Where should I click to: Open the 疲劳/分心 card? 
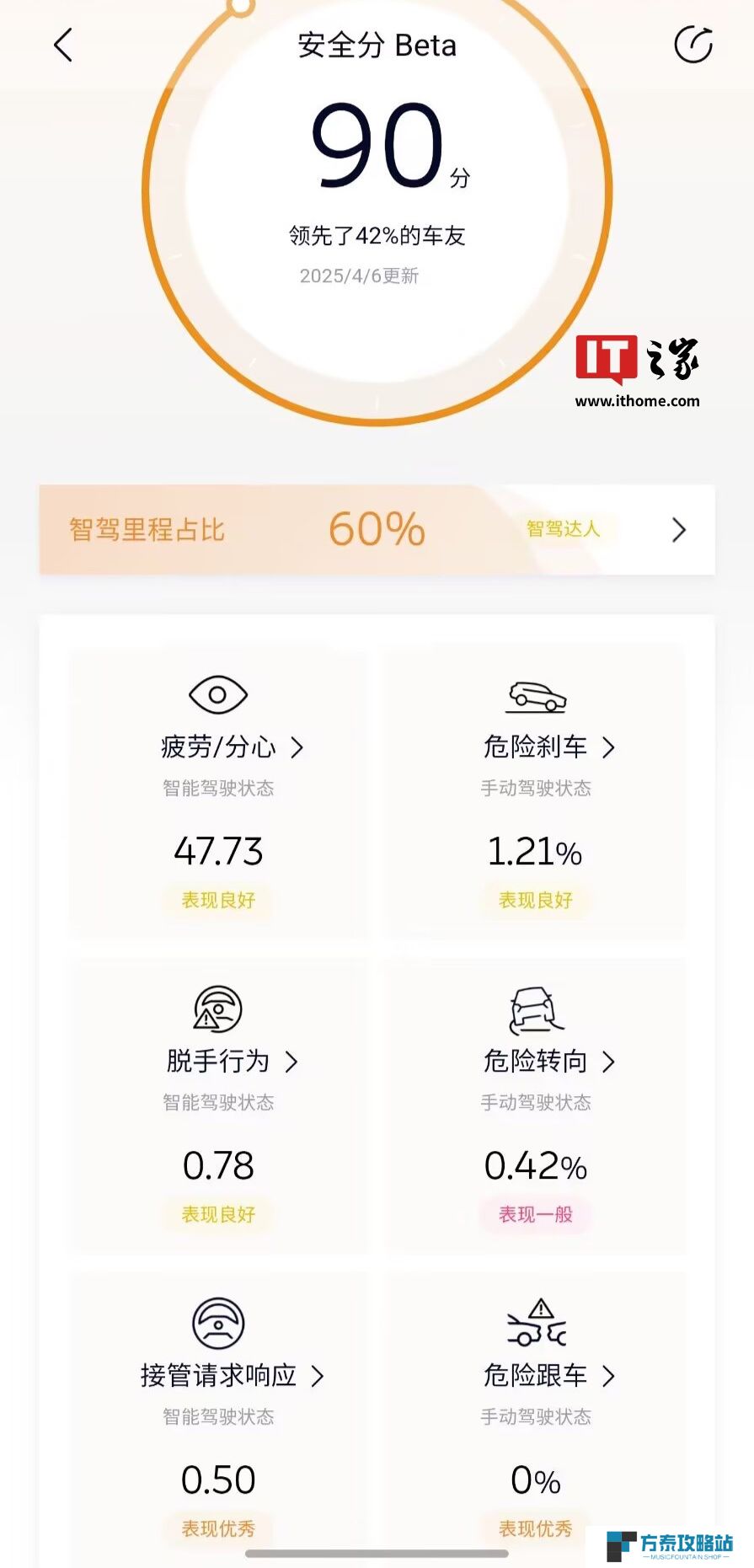[218, 791]
